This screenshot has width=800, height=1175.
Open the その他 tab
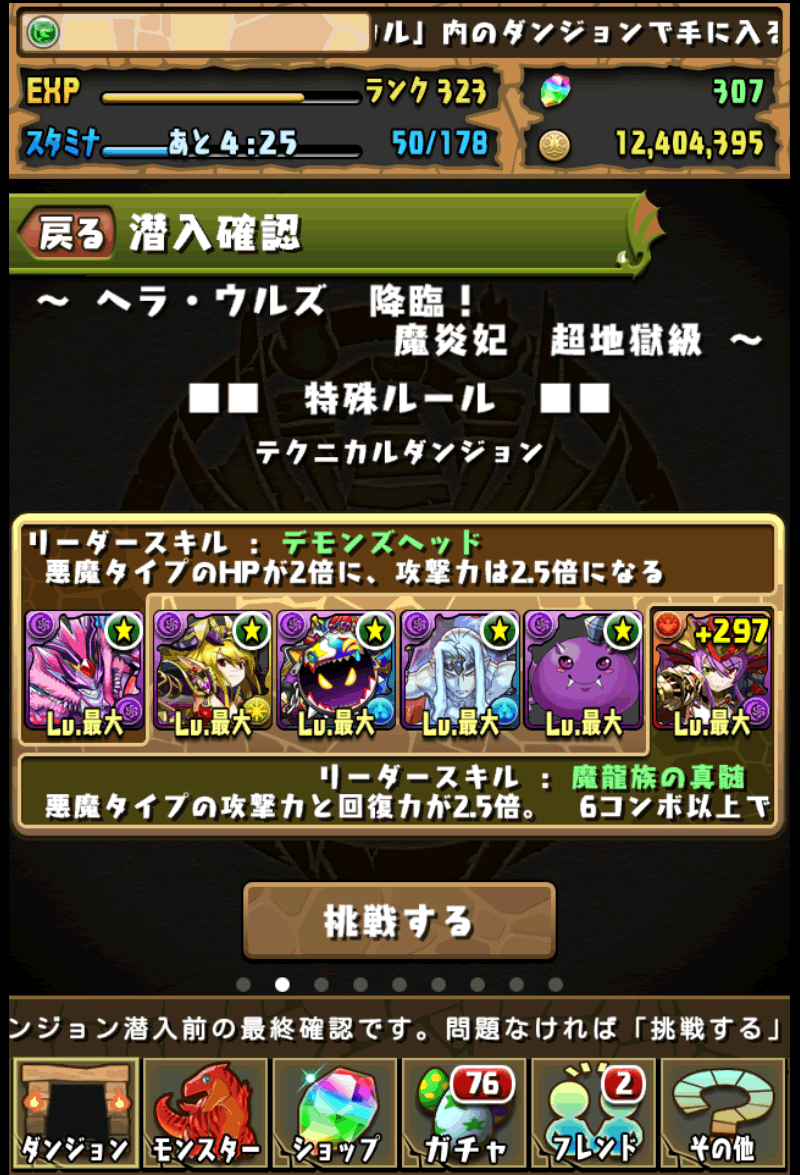coord(723,1110)
